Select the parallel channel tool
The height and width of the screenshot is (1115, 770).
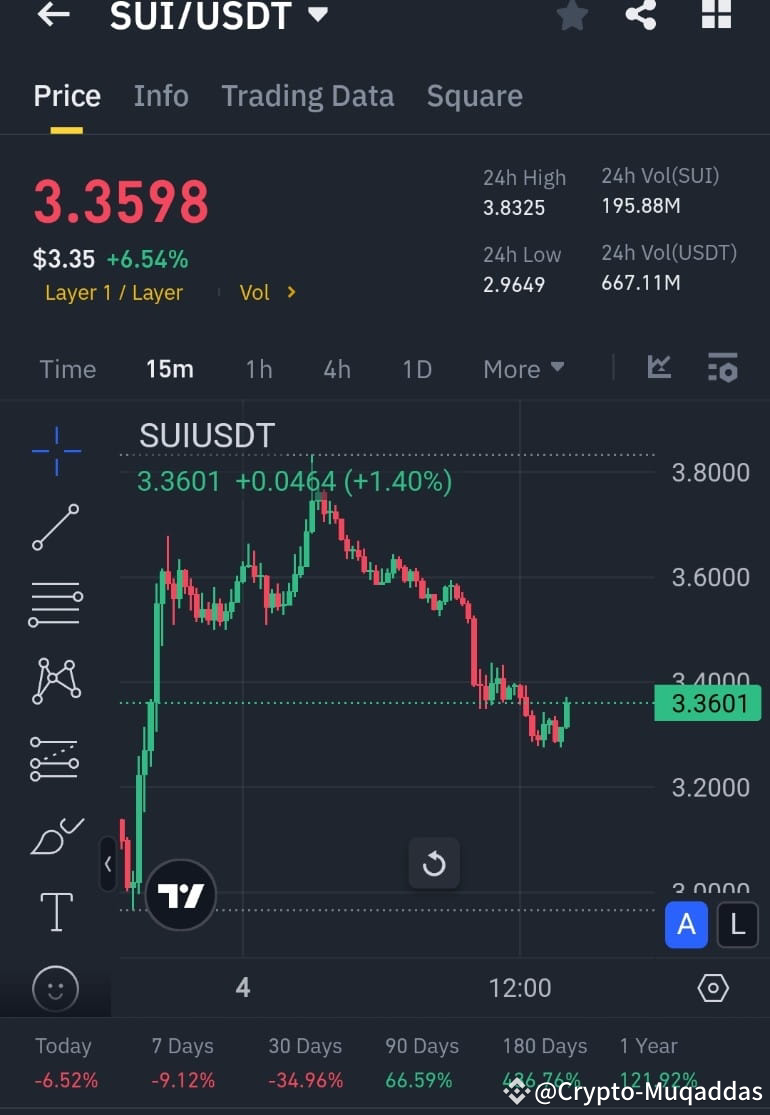pyautogui.click(x=55, y=758)
